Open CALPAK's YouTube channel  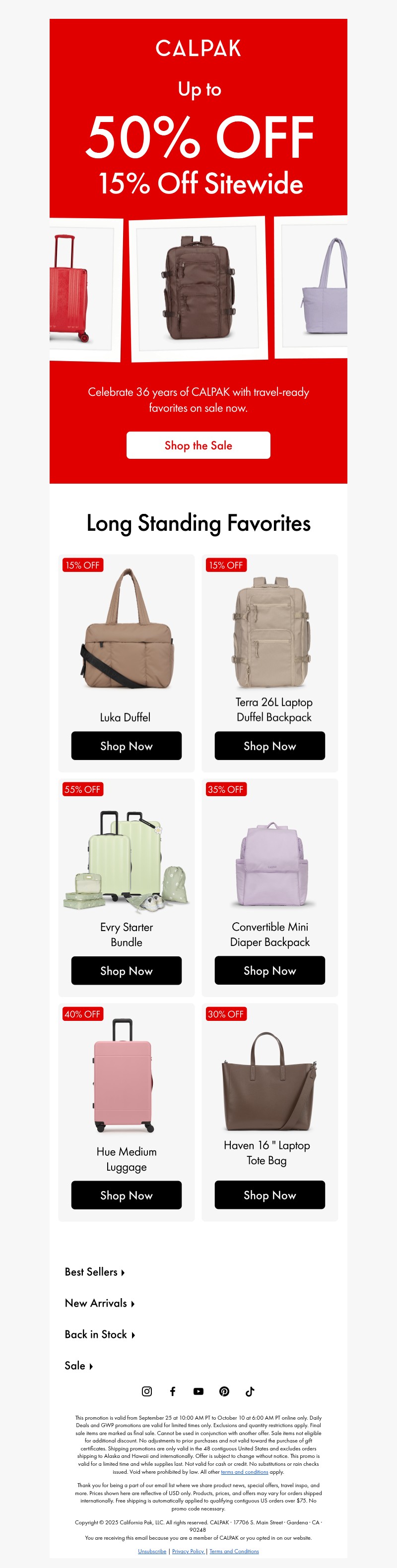click(198, 1391)
